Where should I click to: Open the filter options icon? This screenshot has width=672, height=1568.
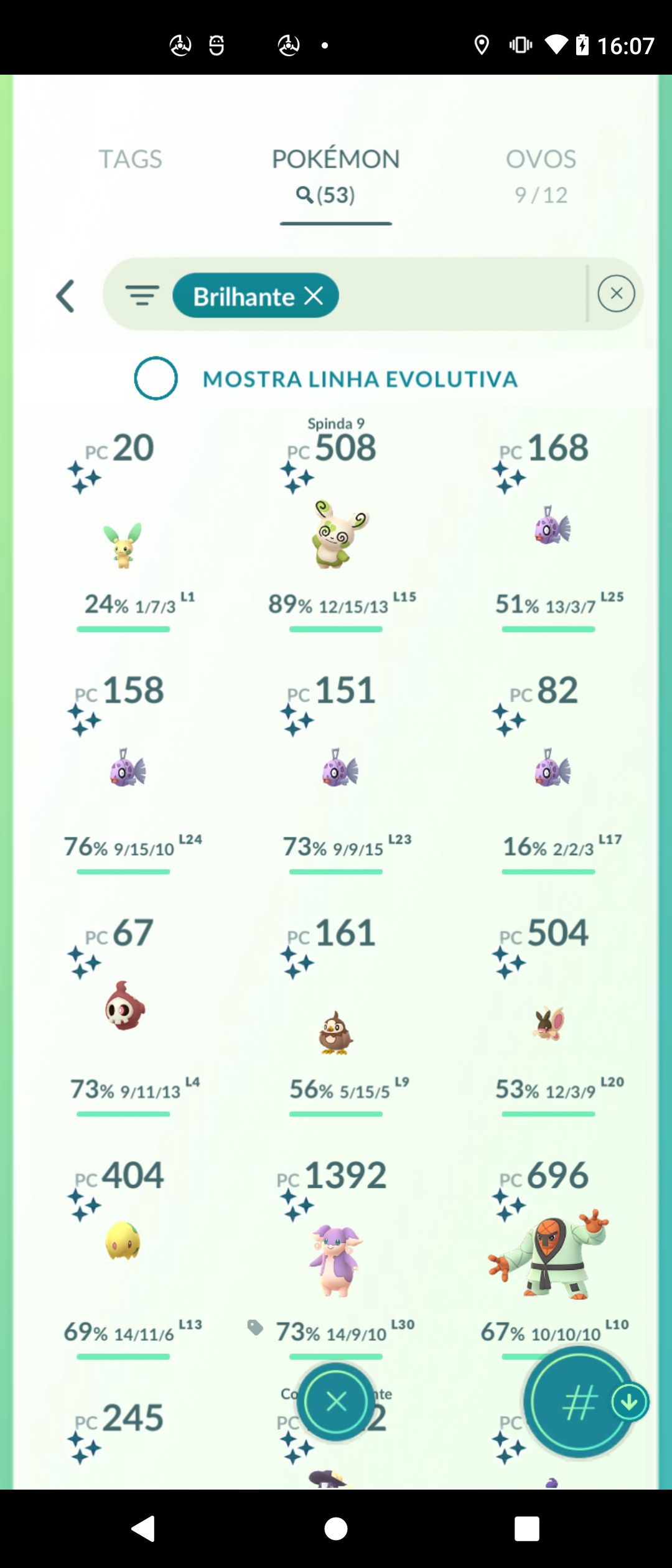[x=142, y=296]
